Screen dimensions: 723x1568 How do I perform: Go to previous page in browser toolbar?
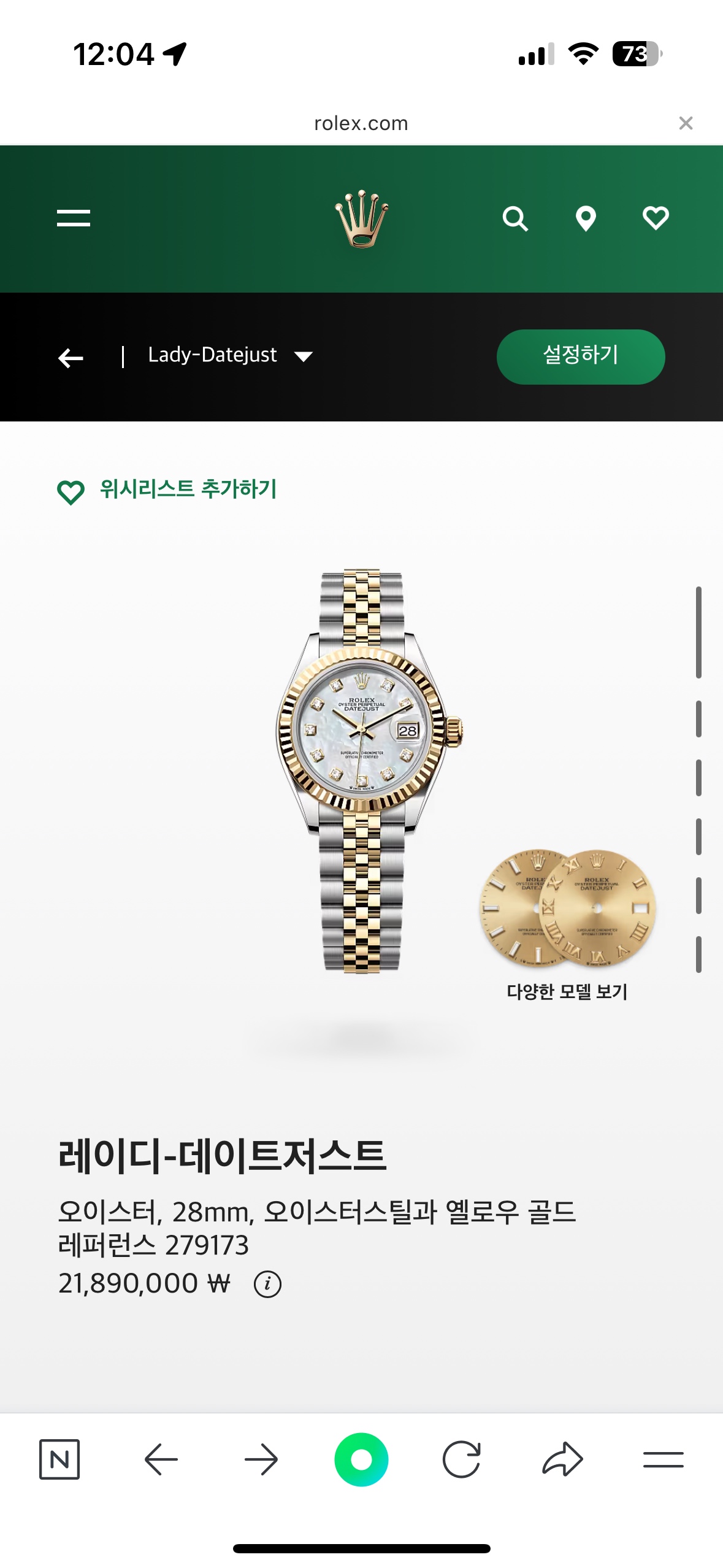(x=161, y=1459)
